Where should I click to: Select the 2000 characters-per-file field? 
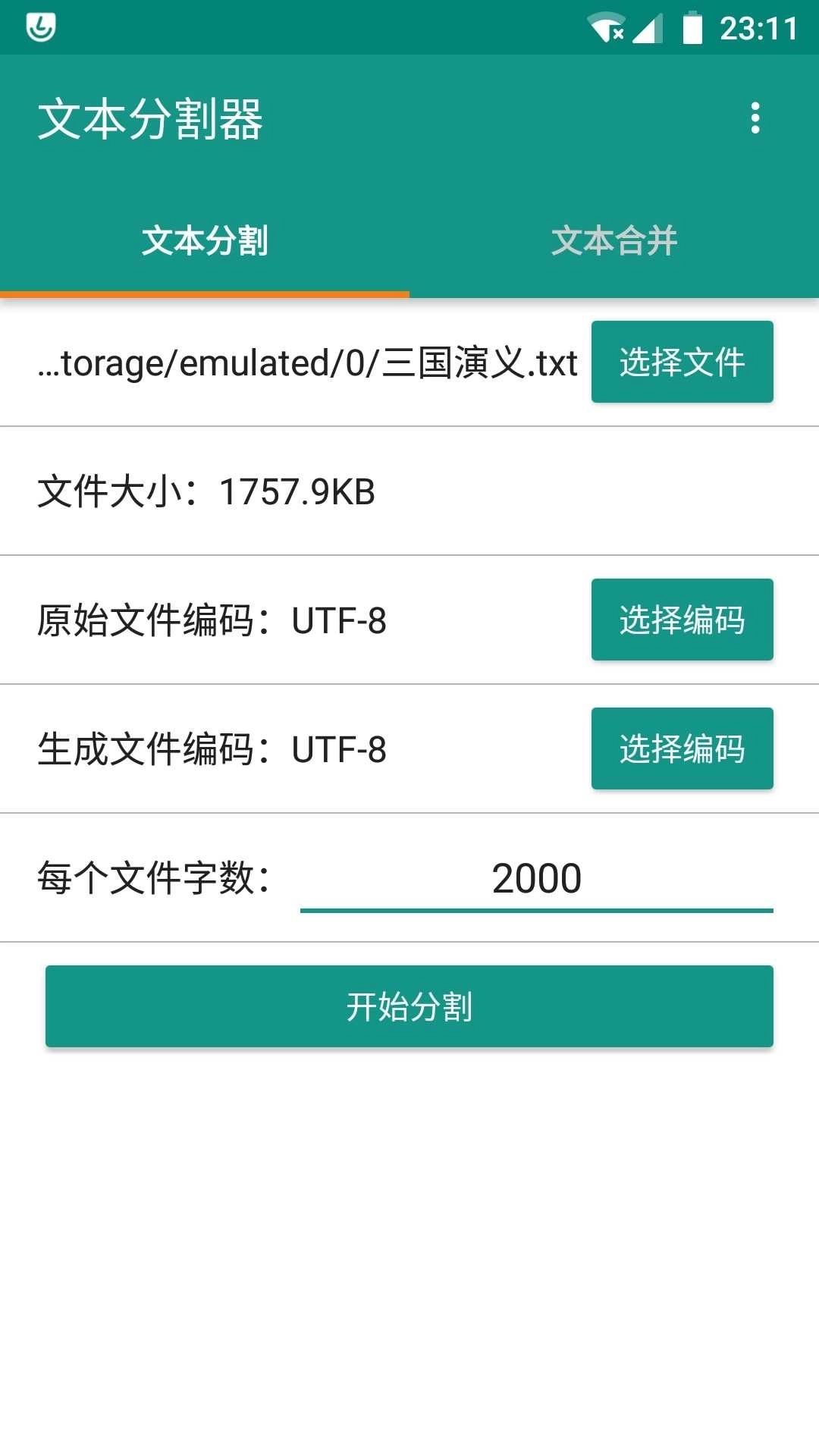[x=535, y=877]
